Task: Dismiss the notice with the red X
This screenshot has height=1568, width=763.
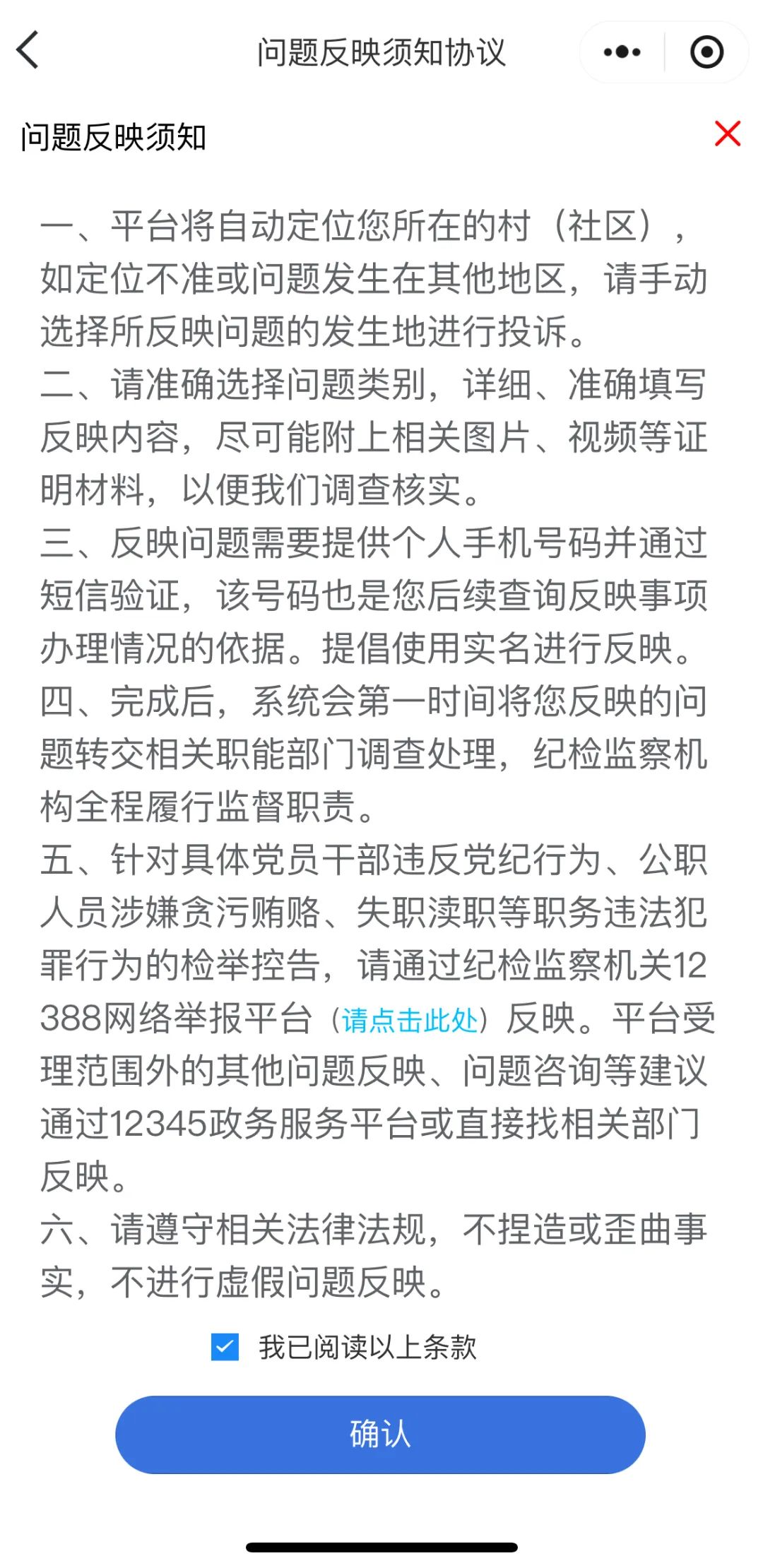Action: pyautogui.click(x=727, y=133)
